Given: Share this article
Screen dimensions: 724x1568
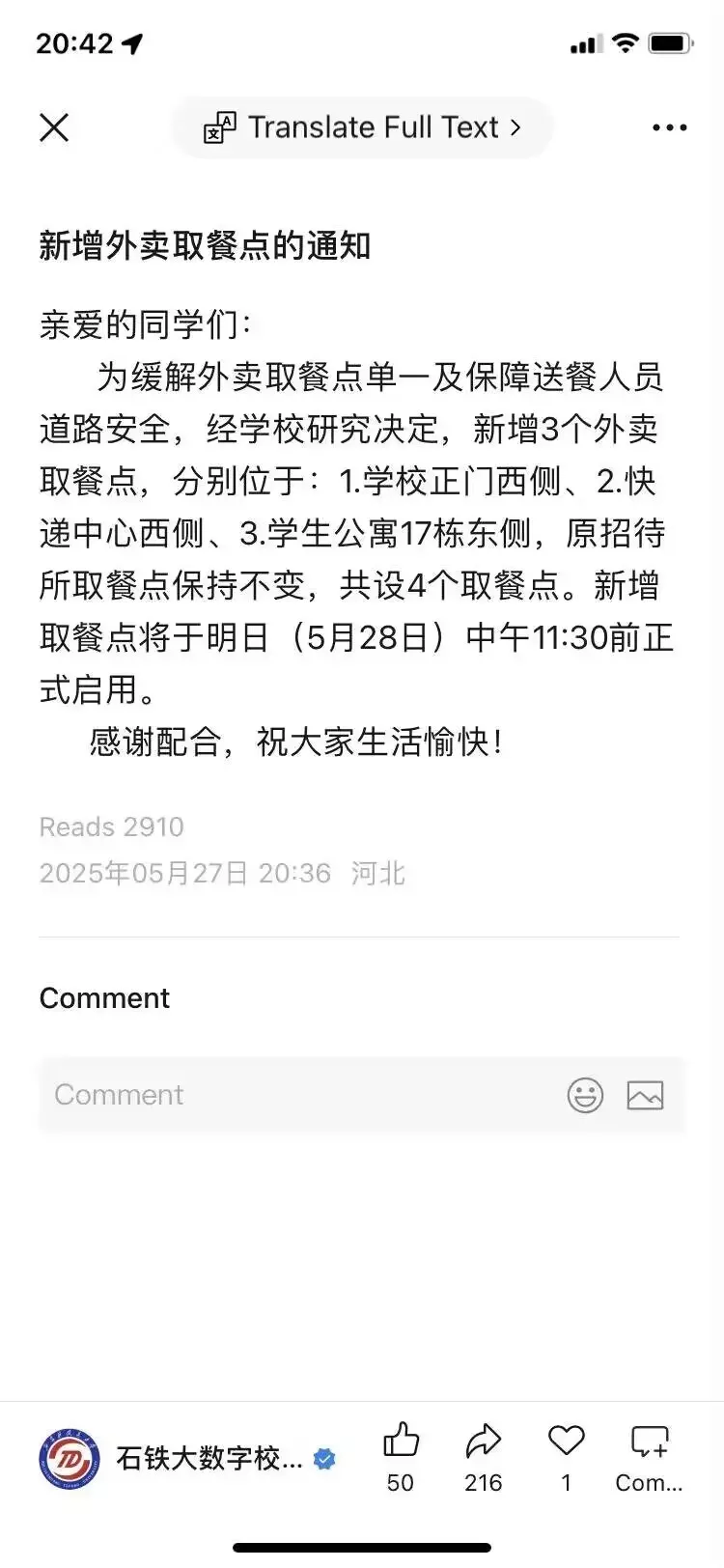Looking at the screenshot, I should 483,1442.
